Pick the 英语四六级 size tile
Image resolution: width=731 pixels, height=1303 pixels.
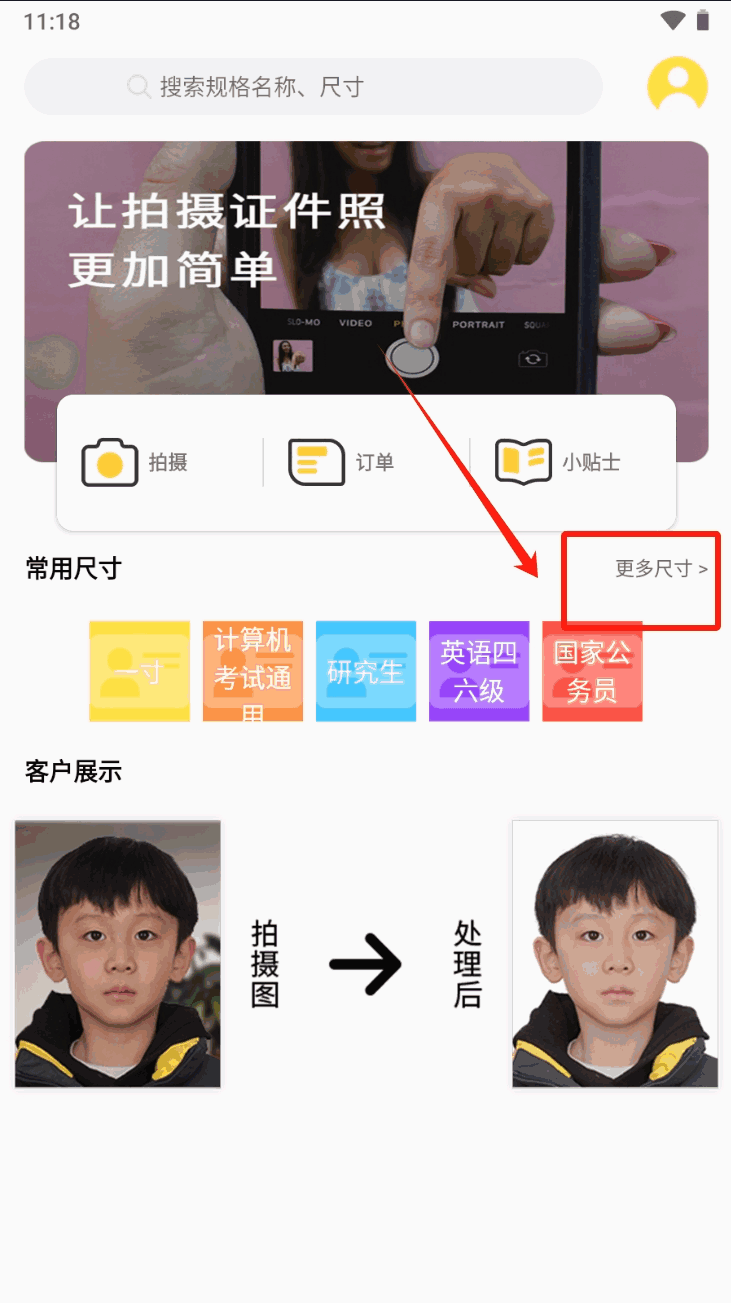[x=479, y=671]
